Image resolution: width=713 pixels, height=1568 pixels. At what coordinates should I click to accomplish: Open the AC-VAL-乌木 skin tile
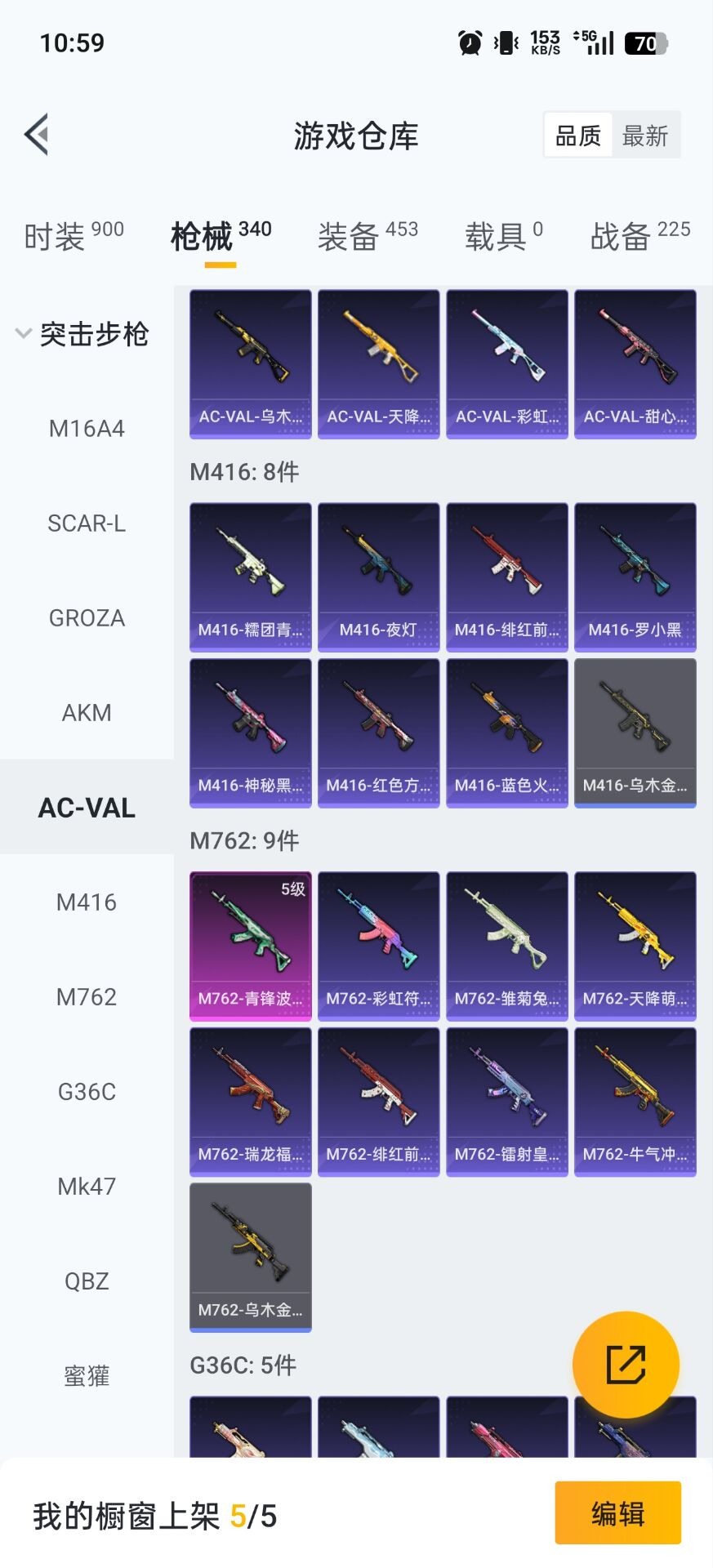coord(251,363)
